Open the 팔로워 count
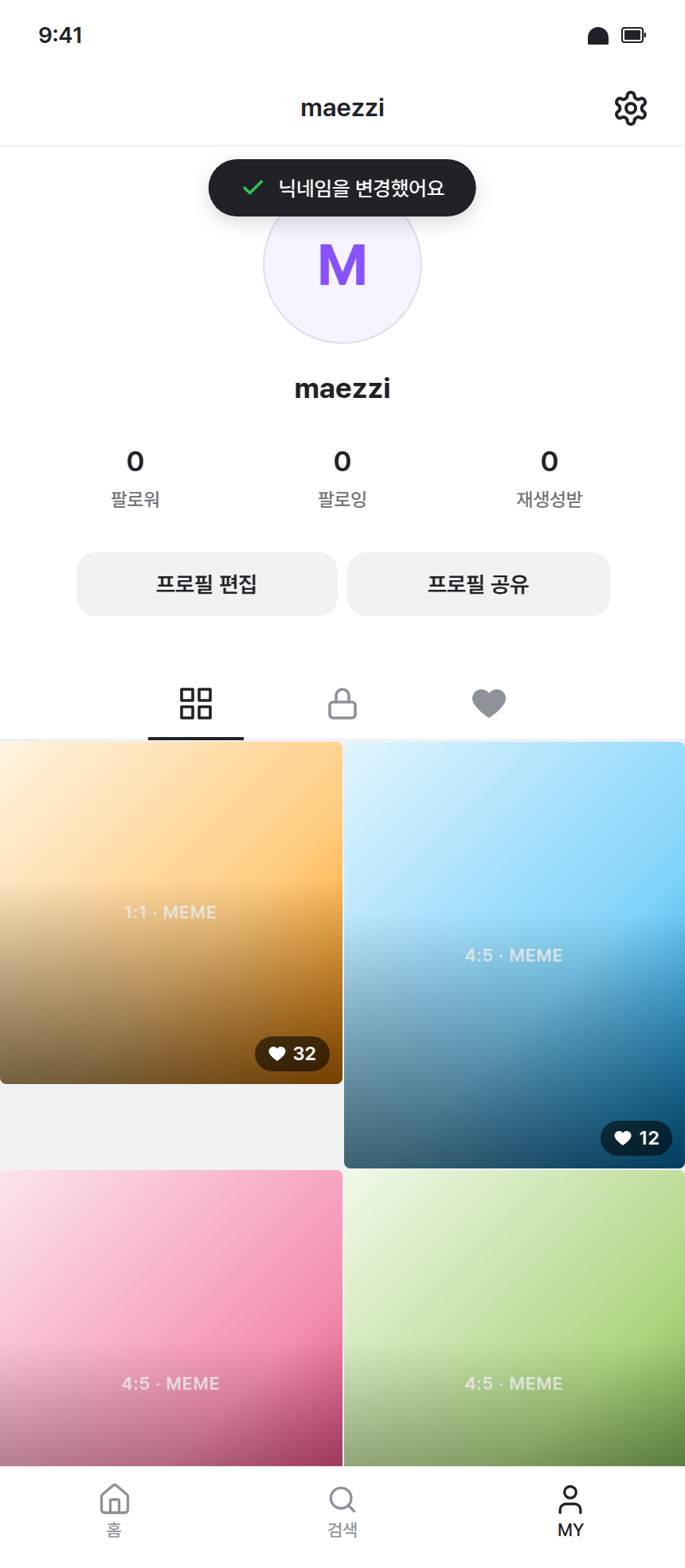This screenshot has height=1568, width=685. tap(135, 478)
